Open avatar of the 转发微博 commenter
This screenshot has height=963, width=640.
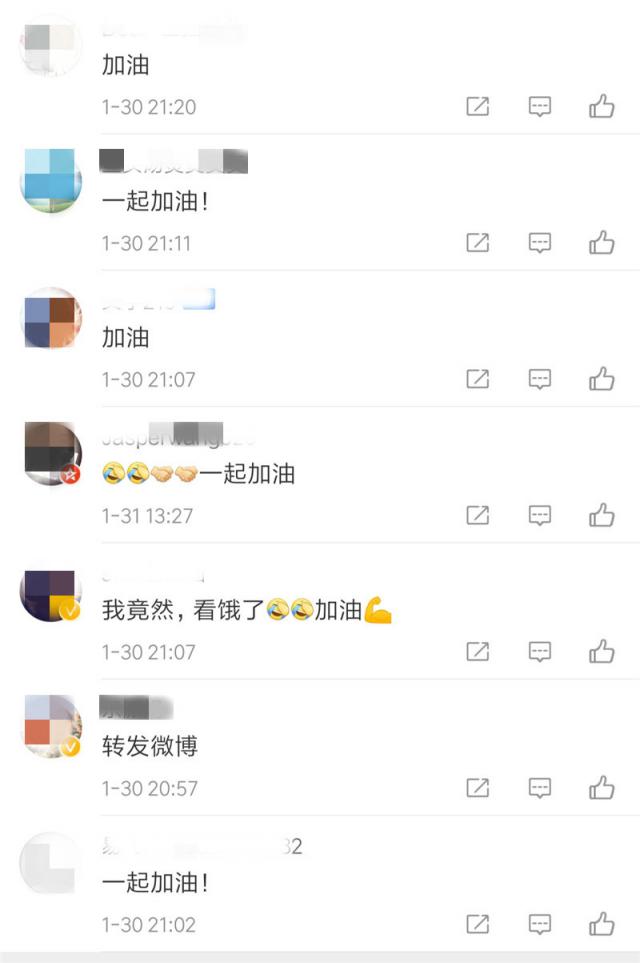pyautogui.click(x=50, y=727)
